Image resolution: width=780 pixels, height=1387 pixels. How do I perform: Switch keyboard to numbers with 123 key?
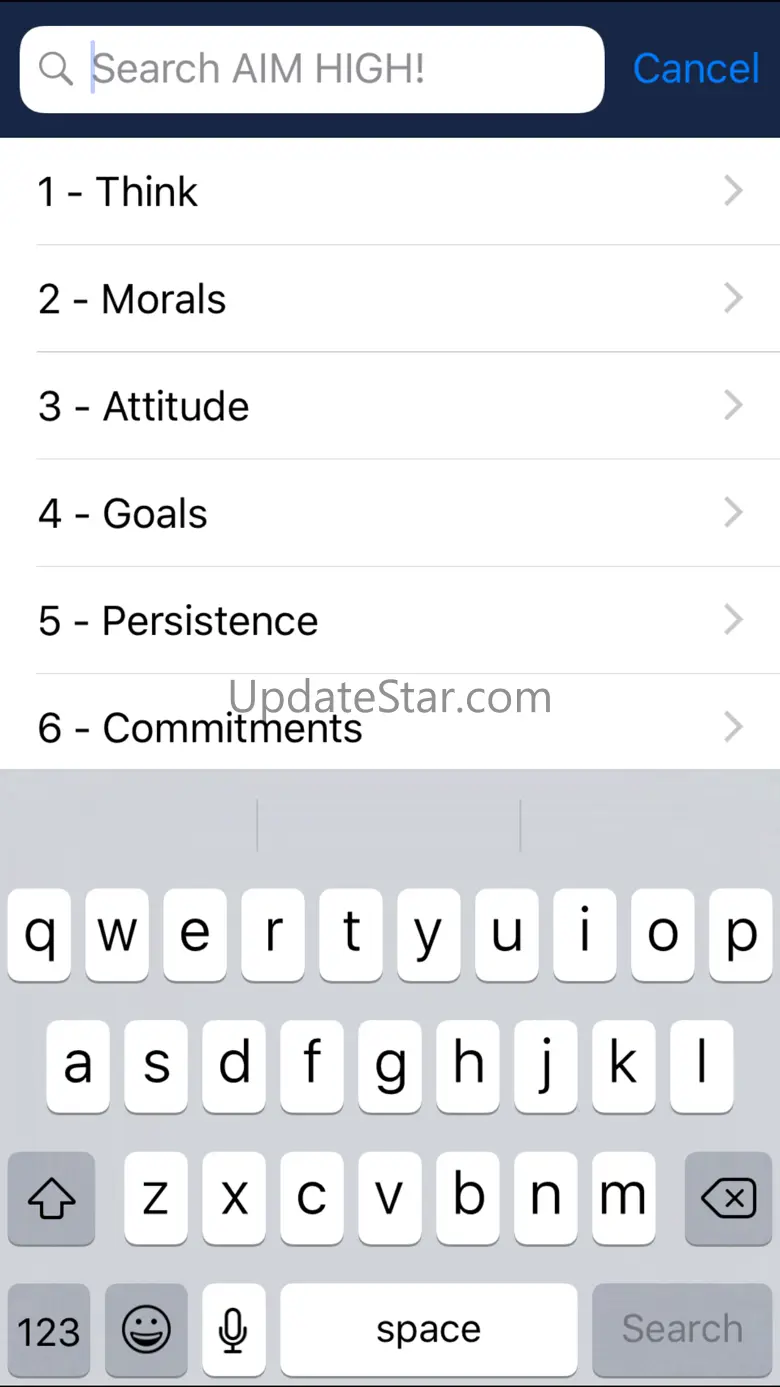[49, 1330]
